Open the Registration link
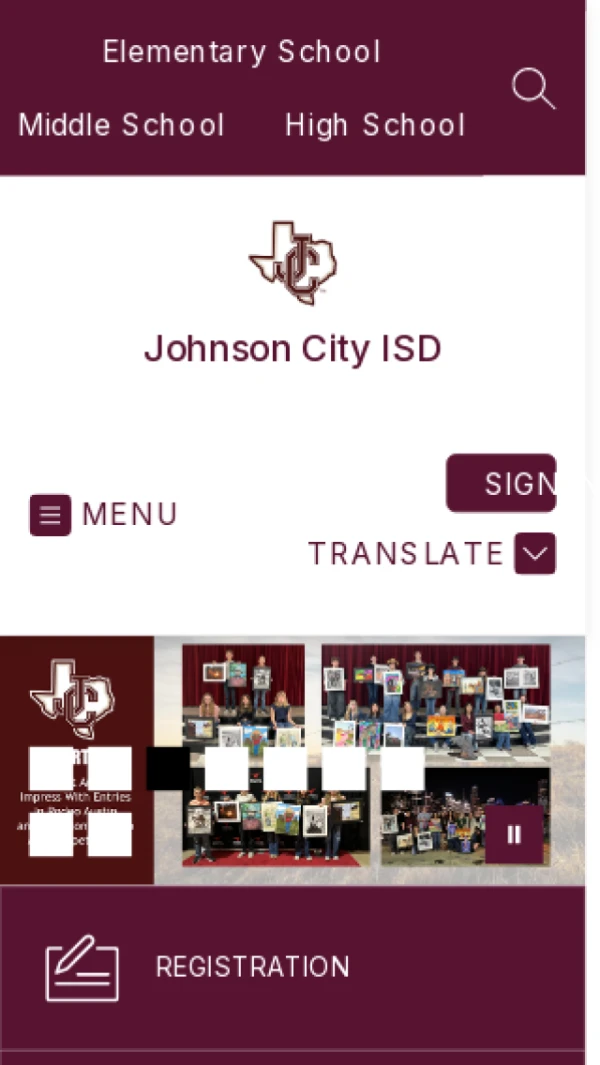Screen dimensions: 600x1065 click(292, 967)
